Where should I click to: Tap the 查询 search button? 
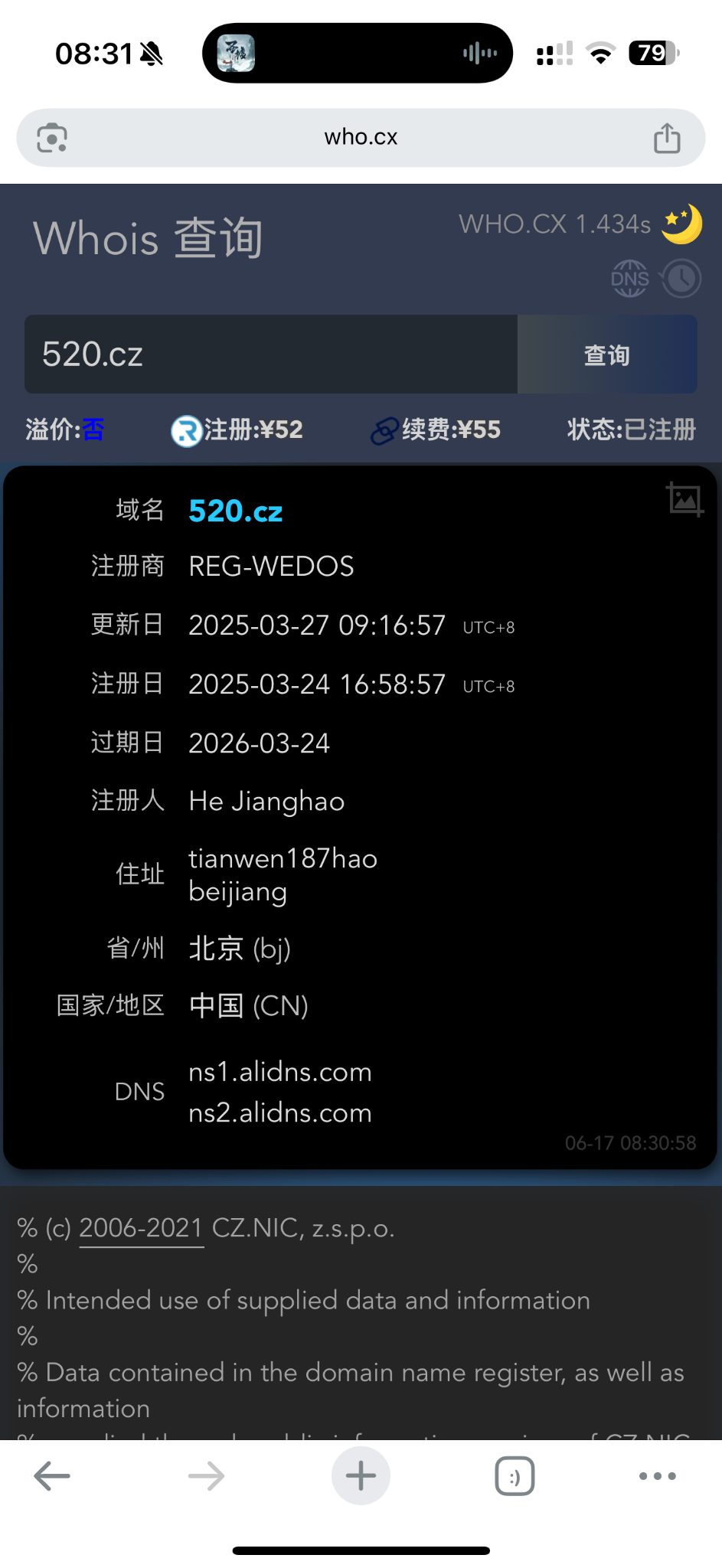click(x=607, y=354)
